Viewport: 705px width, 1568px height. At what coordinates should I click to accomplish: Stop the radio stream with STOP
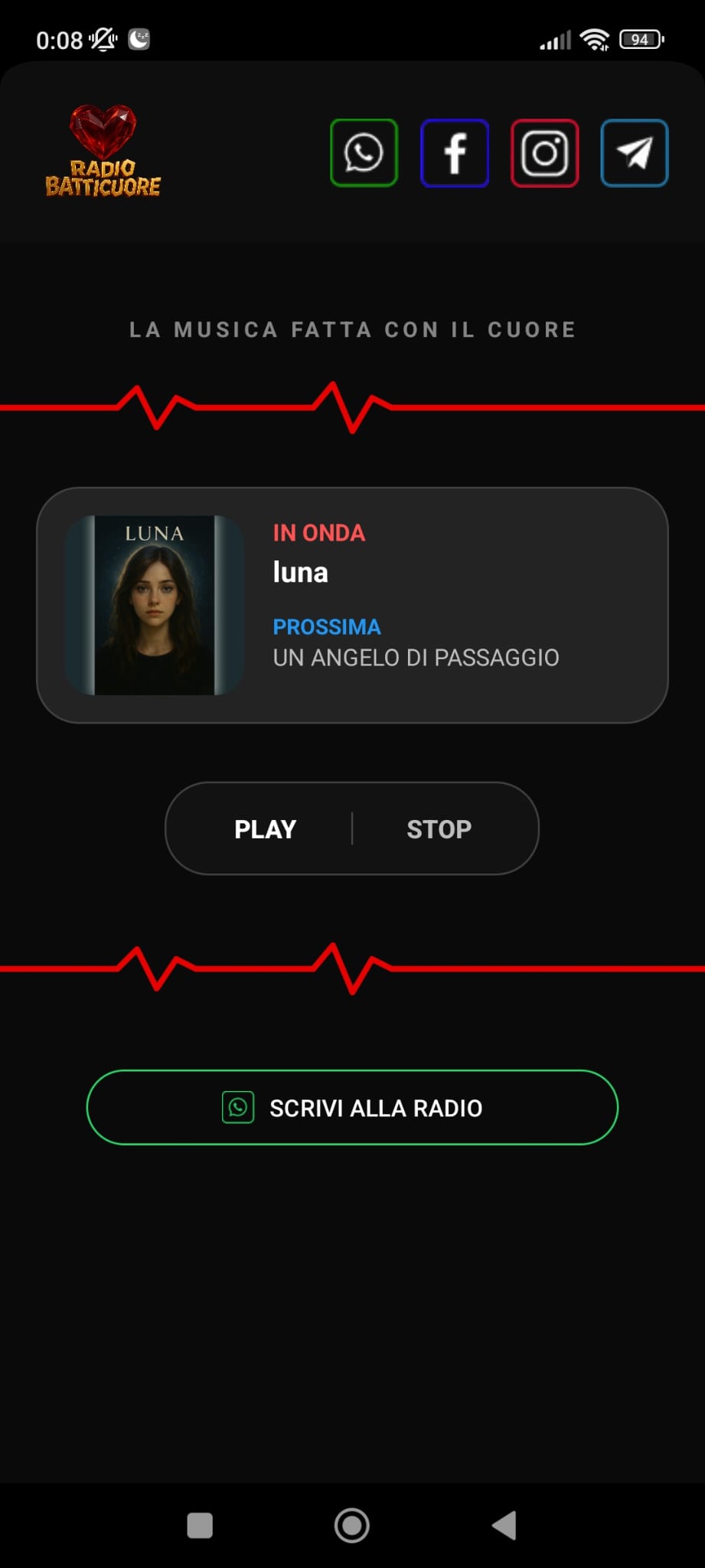(x=439, y=829)
